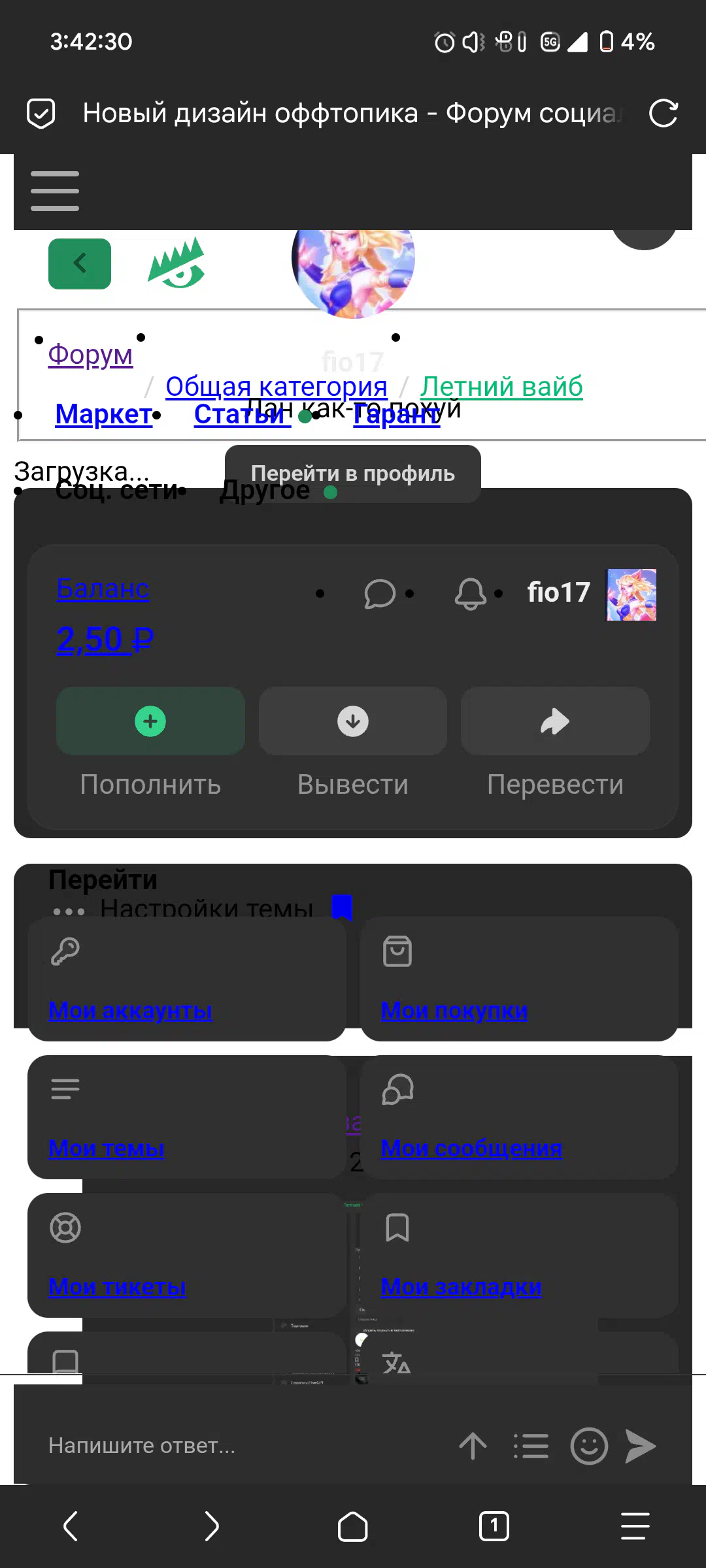The height and width of the screenshot is (1568, 706).
Task: Tap Перевести to transfer money
Action: point(555,743)
